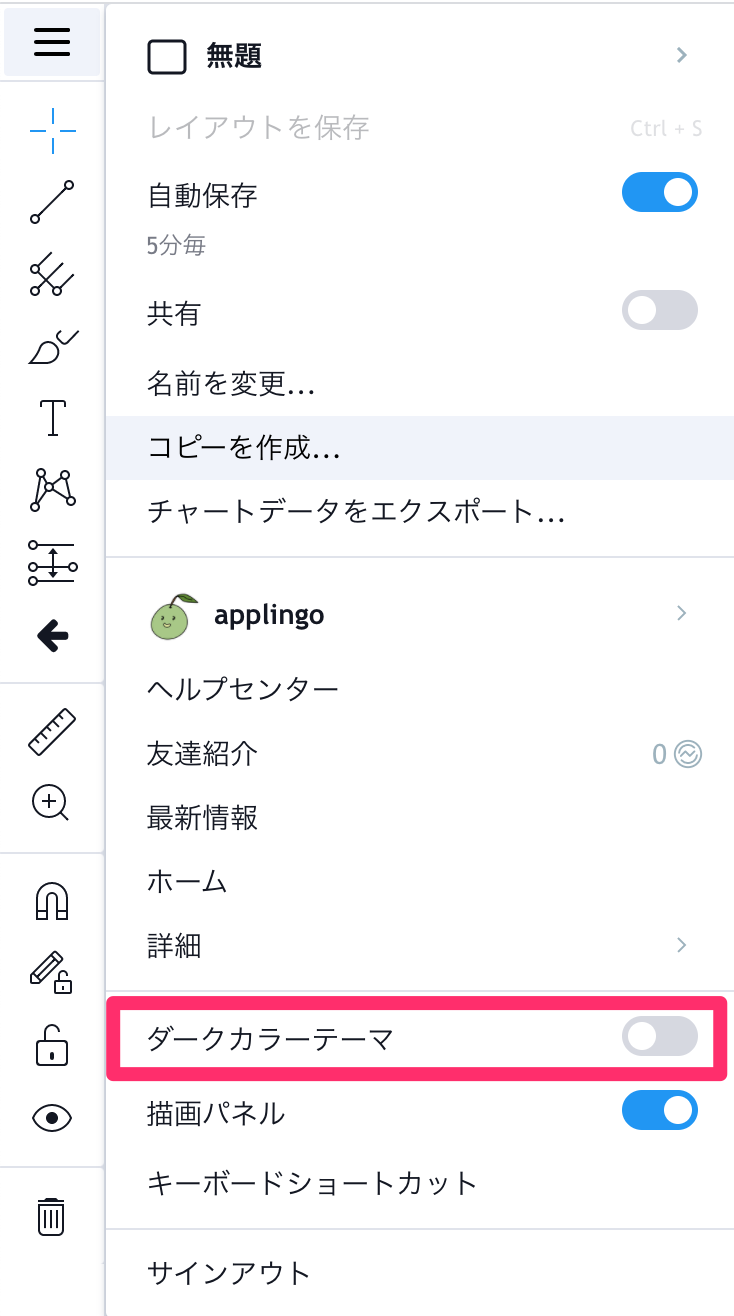This screenshot has height=1316, width=734.
Task: Tap サインアウト to sign out
Action: [420, 1274]
